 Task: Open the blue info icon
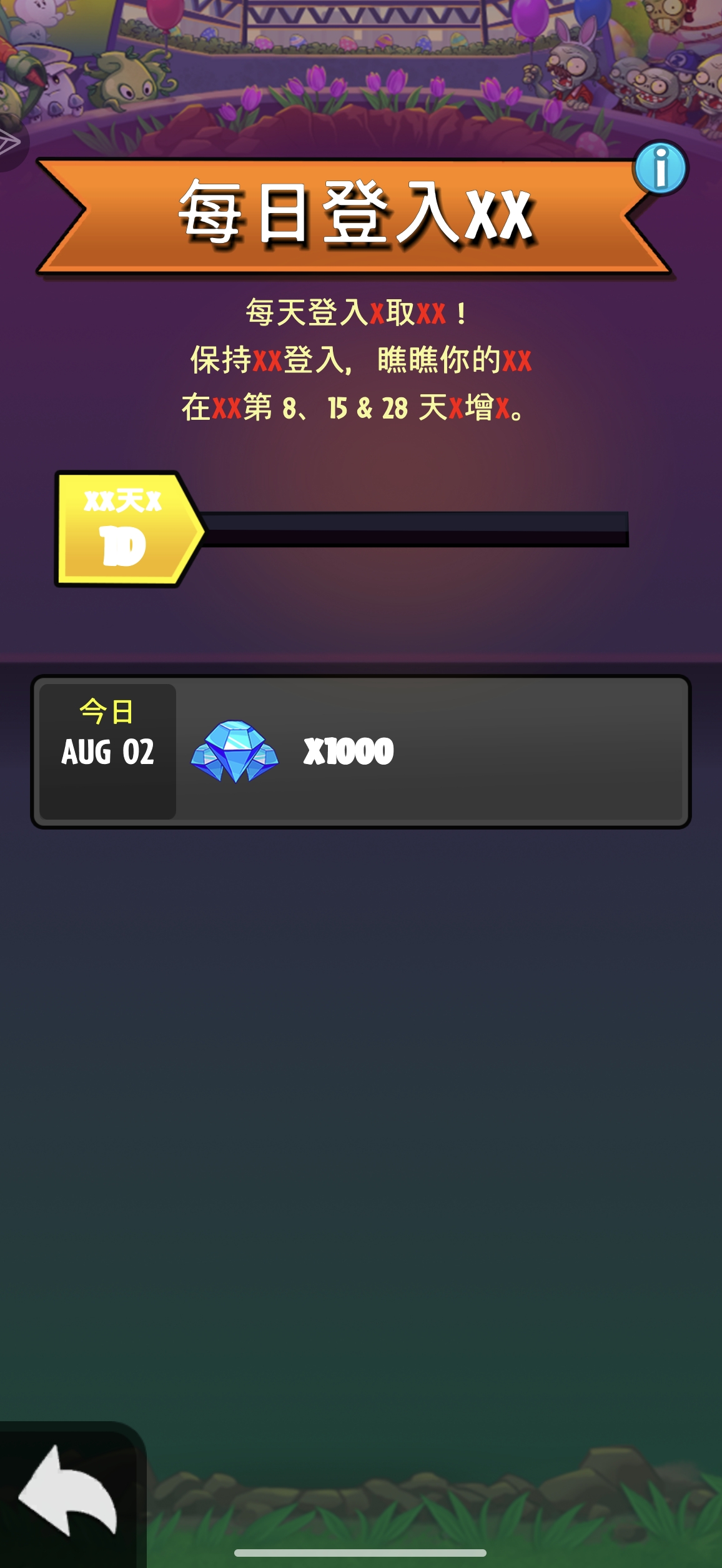(x=660, y=168)
